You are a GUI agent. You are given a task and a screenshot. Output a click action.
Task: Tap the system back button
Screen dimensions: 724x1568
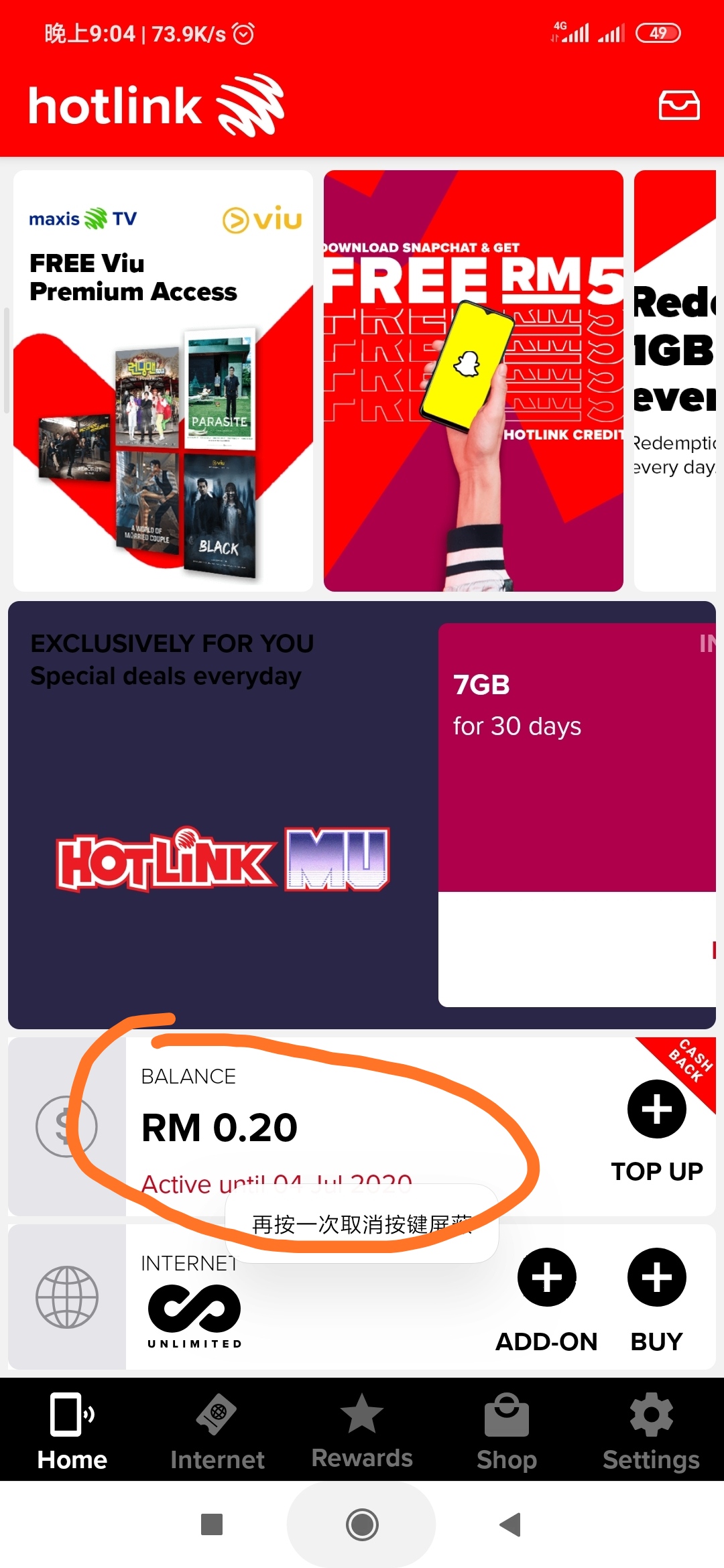point(511,1524)
